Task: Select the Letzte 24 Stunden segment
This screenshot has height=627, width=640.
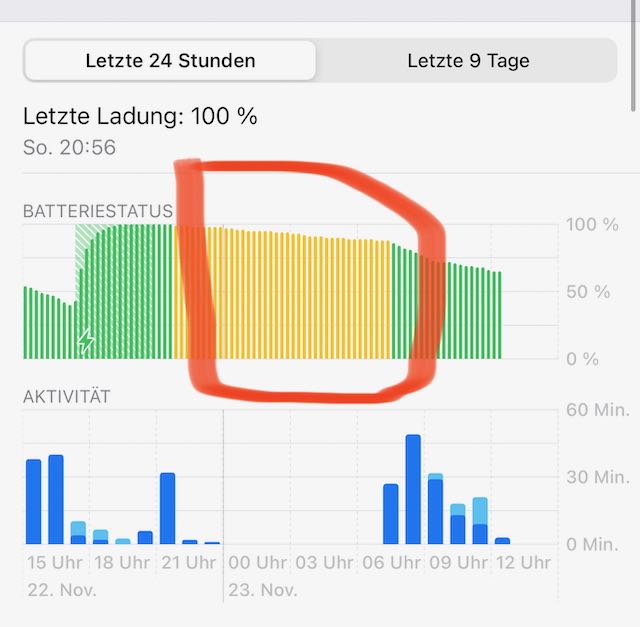Action: pyautogui.click(x=170, y=61)
